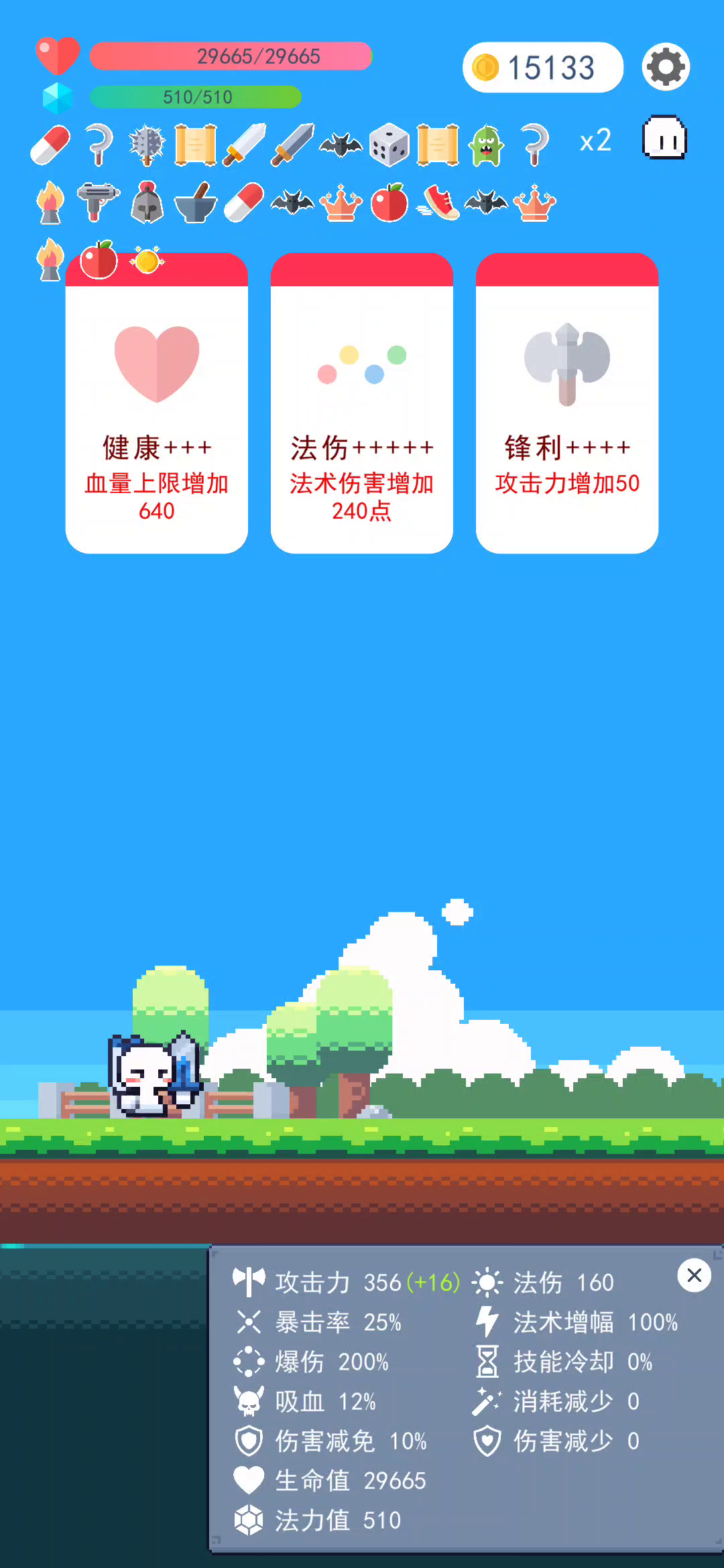Screen dimensions: 724x1568
Task: Tap the pause button
Action: pos(664,138)
